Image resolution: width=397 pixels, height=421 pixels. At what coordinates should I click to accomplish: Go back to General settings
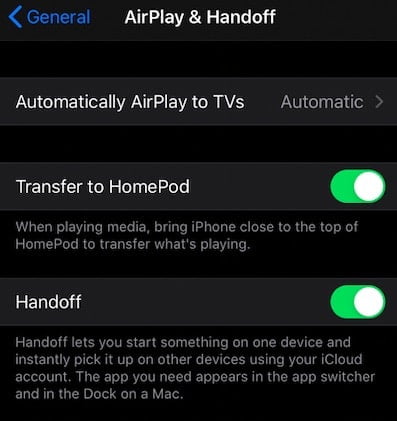[49, 17]
